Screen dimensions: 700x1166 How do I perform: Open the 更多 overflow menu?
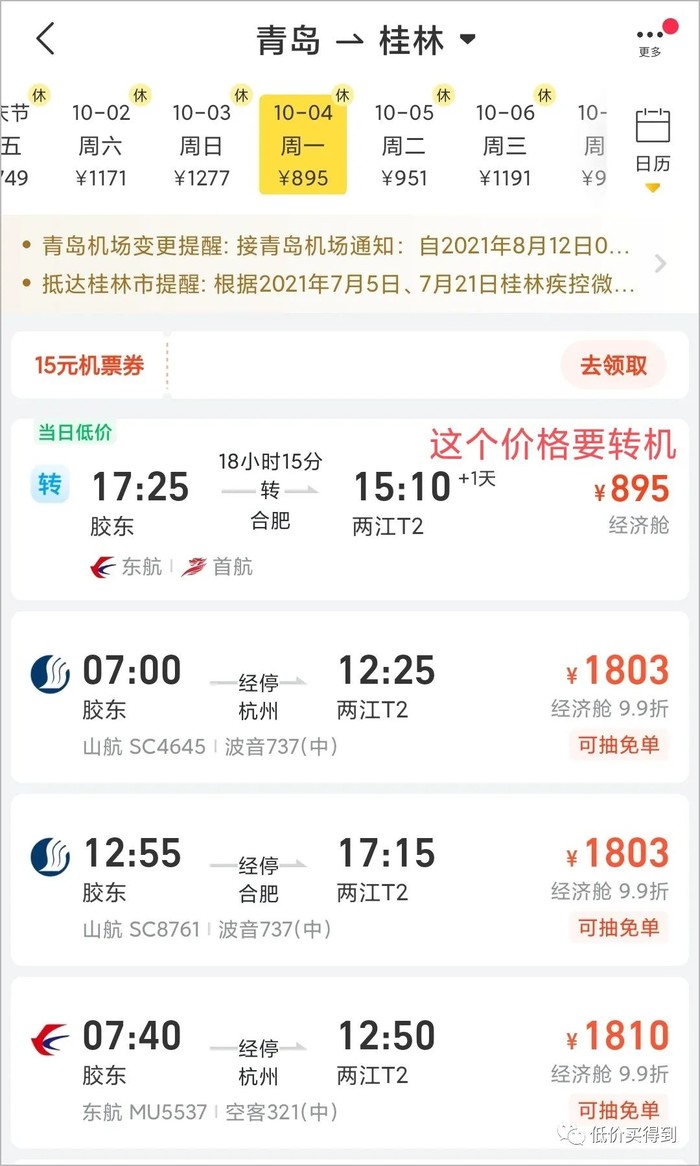650,40
